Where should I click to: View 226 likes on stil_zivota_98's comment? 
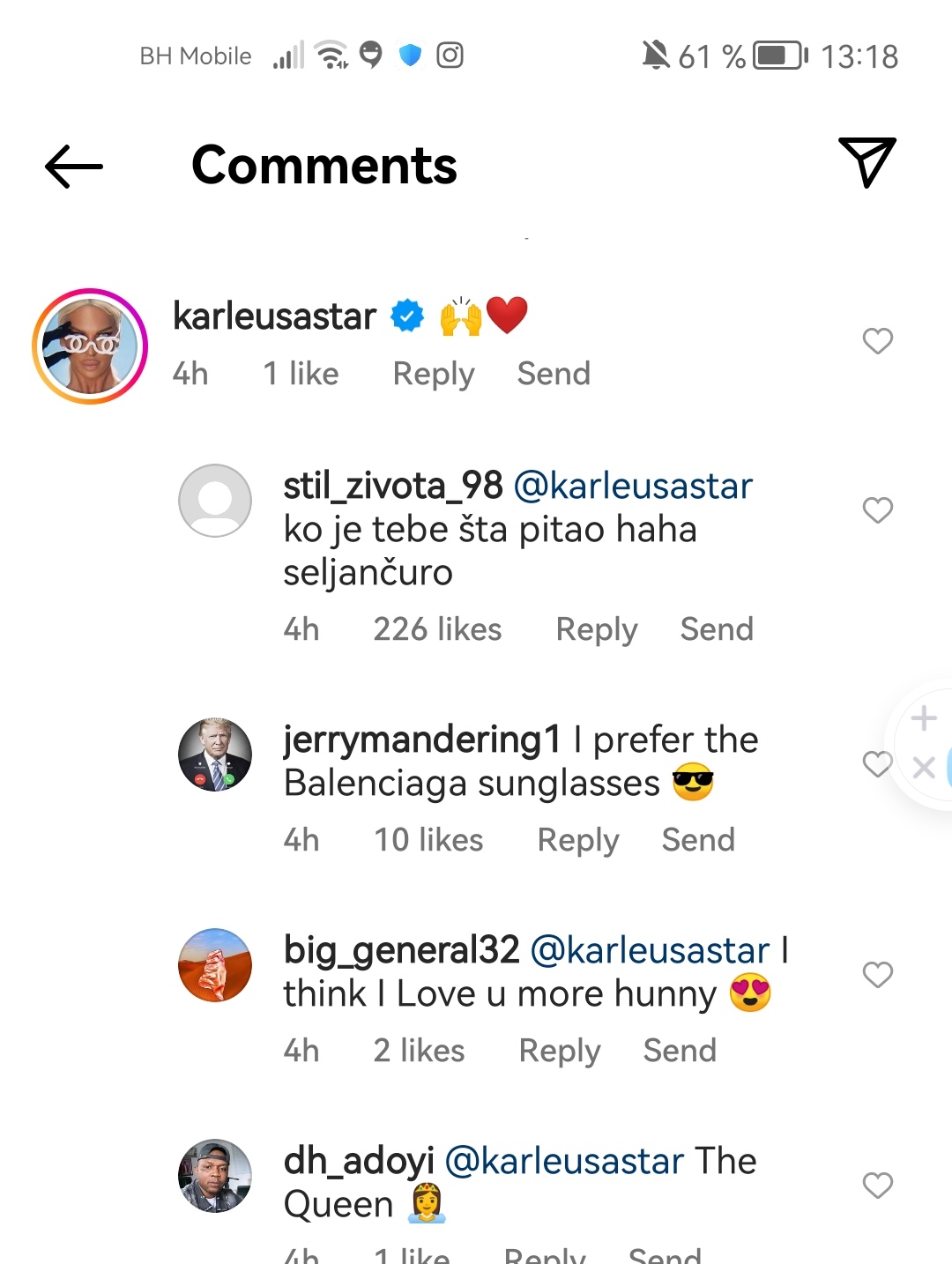click(x=437, y=629)
